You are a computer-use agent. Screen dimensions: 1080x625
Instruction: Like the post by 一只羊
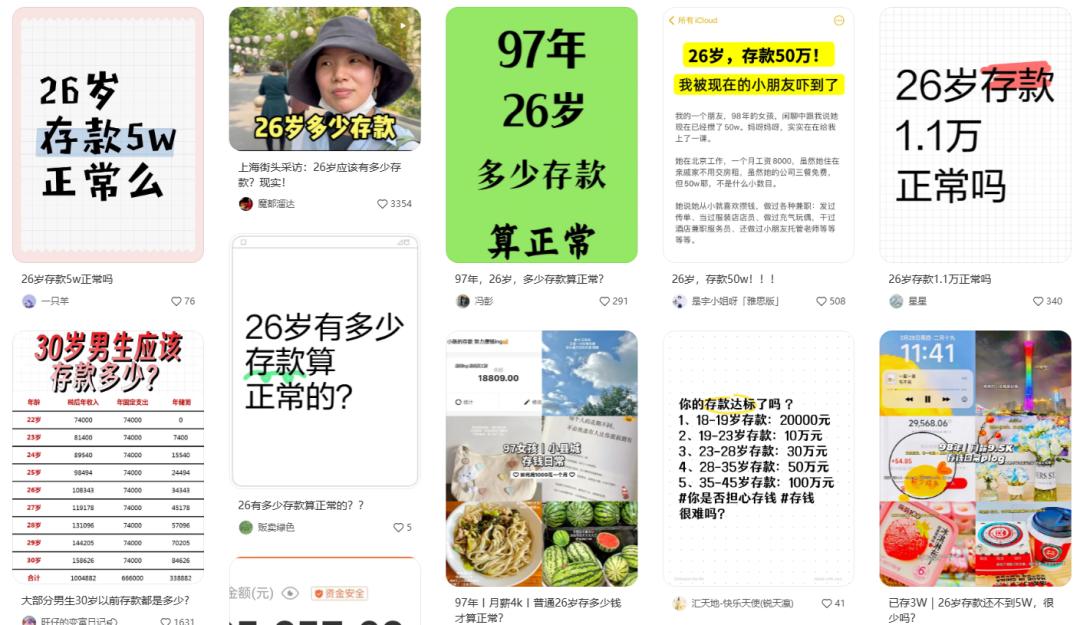[177, 301]
